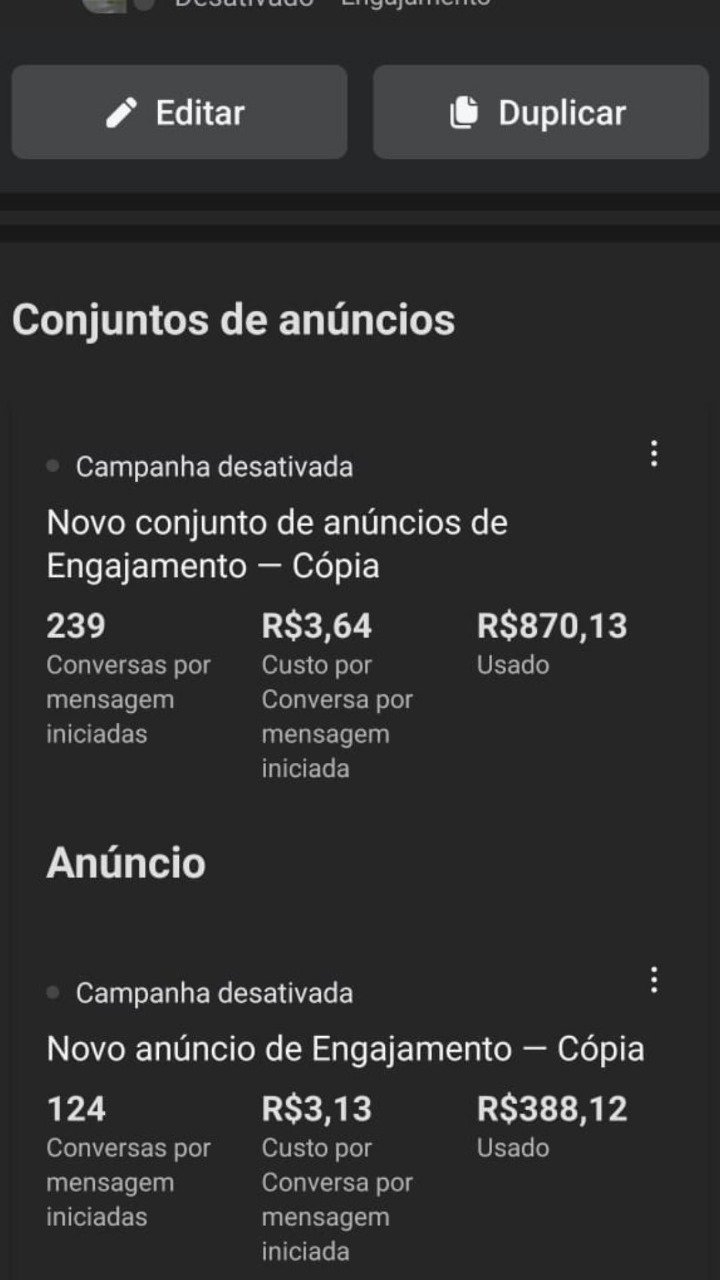This screenshot has height=1280, width=720.
Task: Click the gray status indicator under Anúncio section
Action: click(x=52, y=992)
